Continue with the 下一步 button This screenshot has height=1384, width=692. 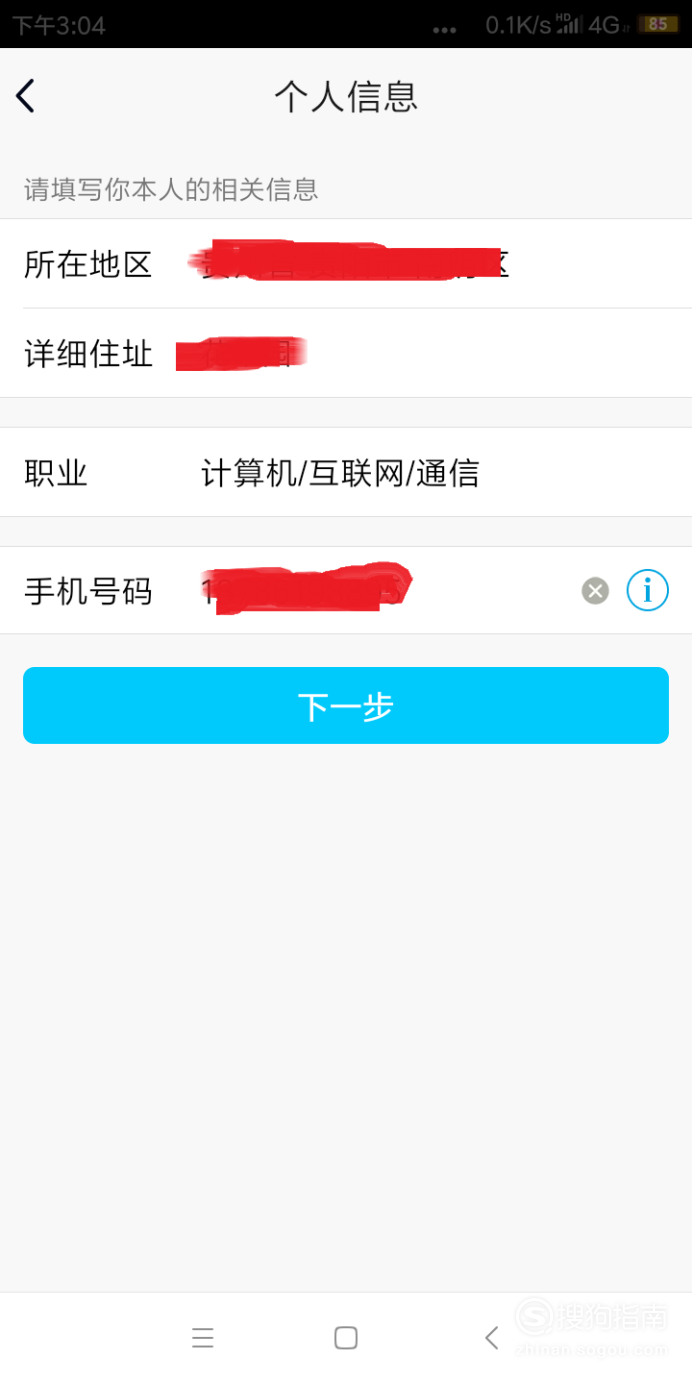pyautogui.click(x=345, y=706)
